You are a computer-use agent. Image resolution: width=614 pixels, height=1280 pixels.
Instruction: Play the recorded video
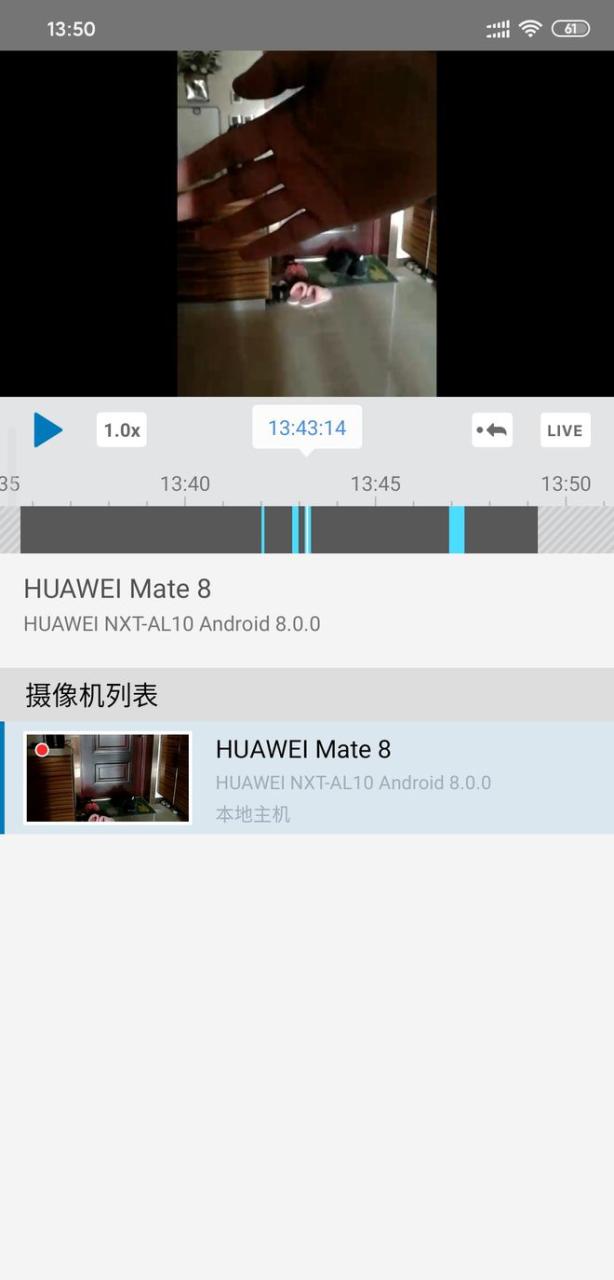(x=47, y=430)
